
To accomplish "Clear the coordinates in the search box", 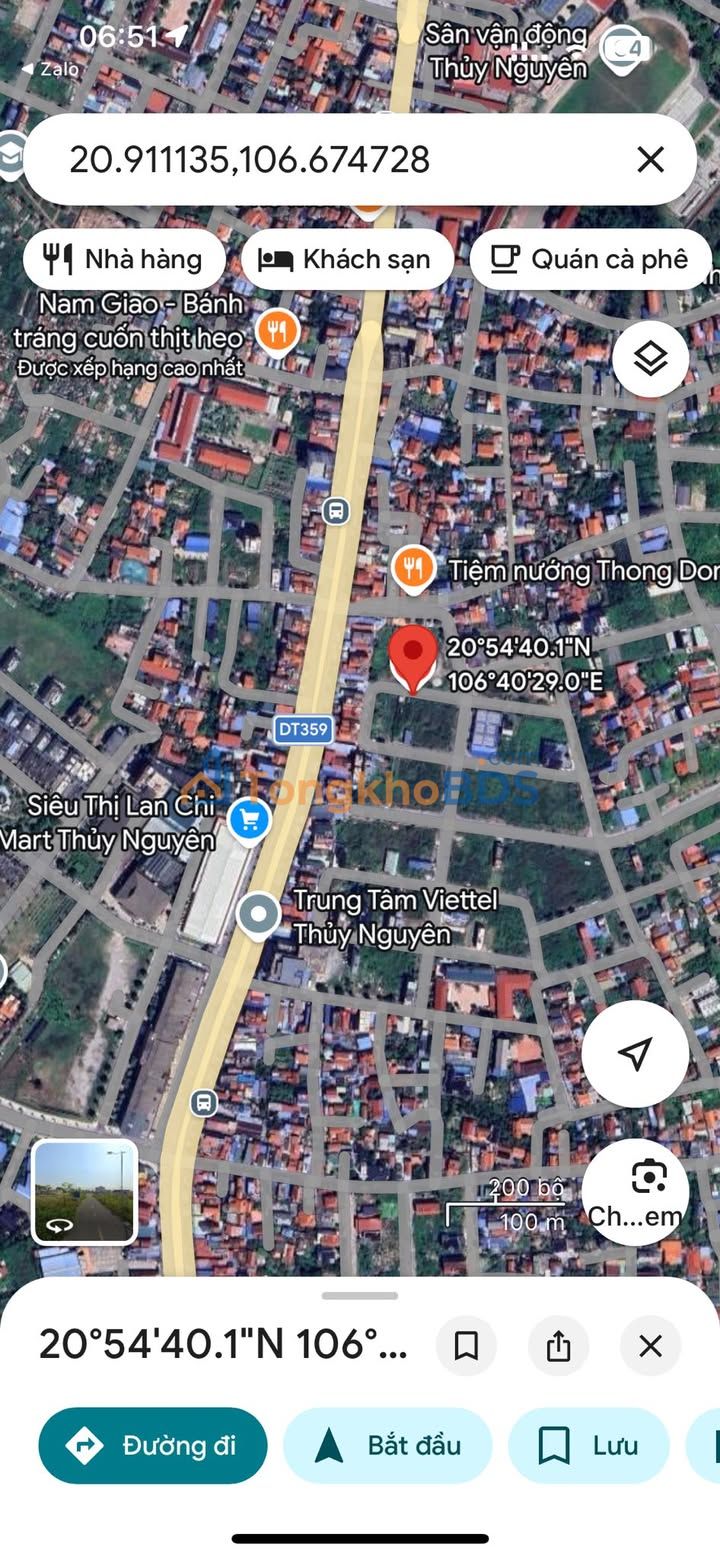I will (x=650, y=160).
